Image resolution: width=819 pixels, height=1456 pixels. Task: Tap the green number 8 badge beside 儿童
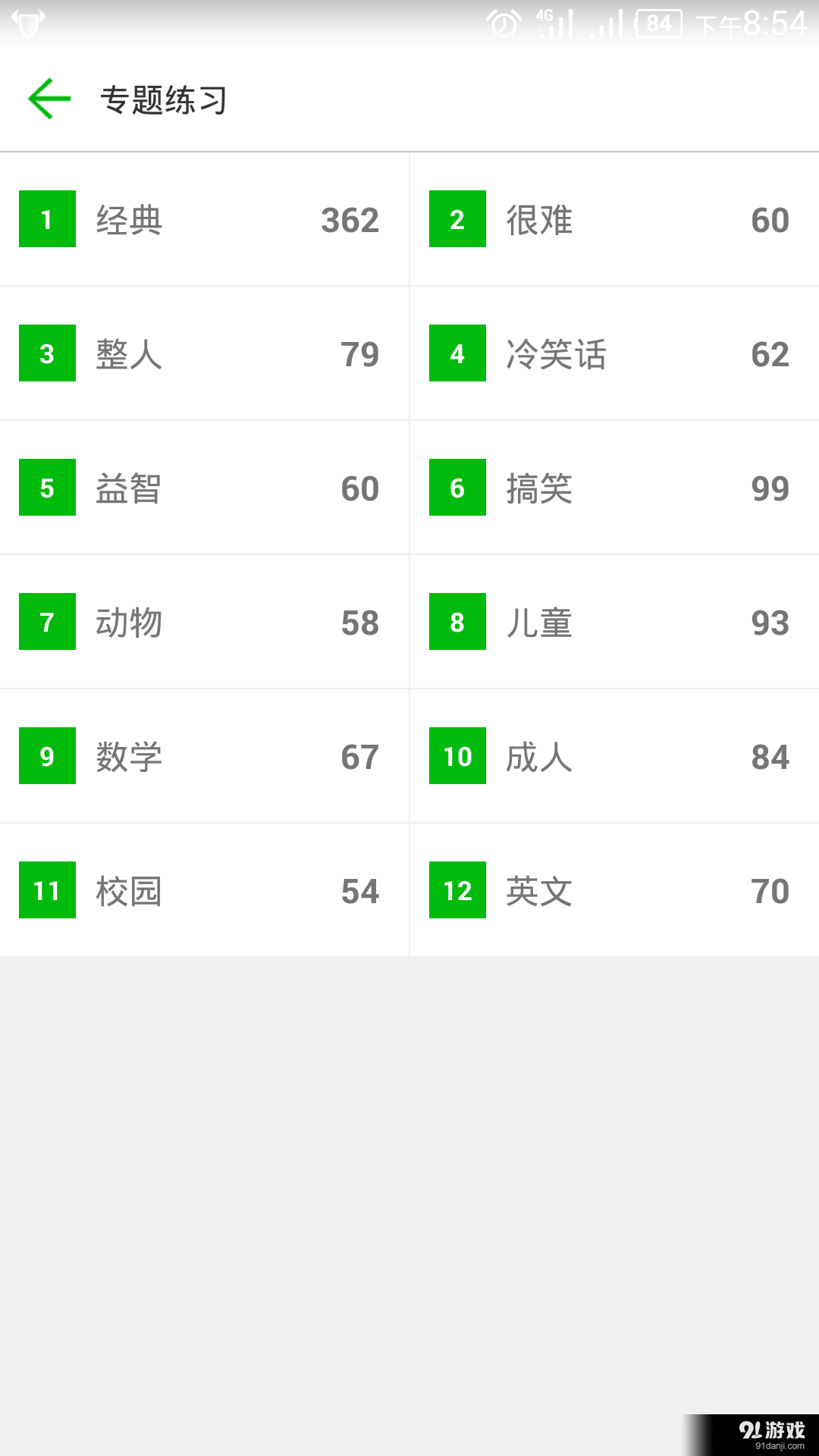click(457, 622)
